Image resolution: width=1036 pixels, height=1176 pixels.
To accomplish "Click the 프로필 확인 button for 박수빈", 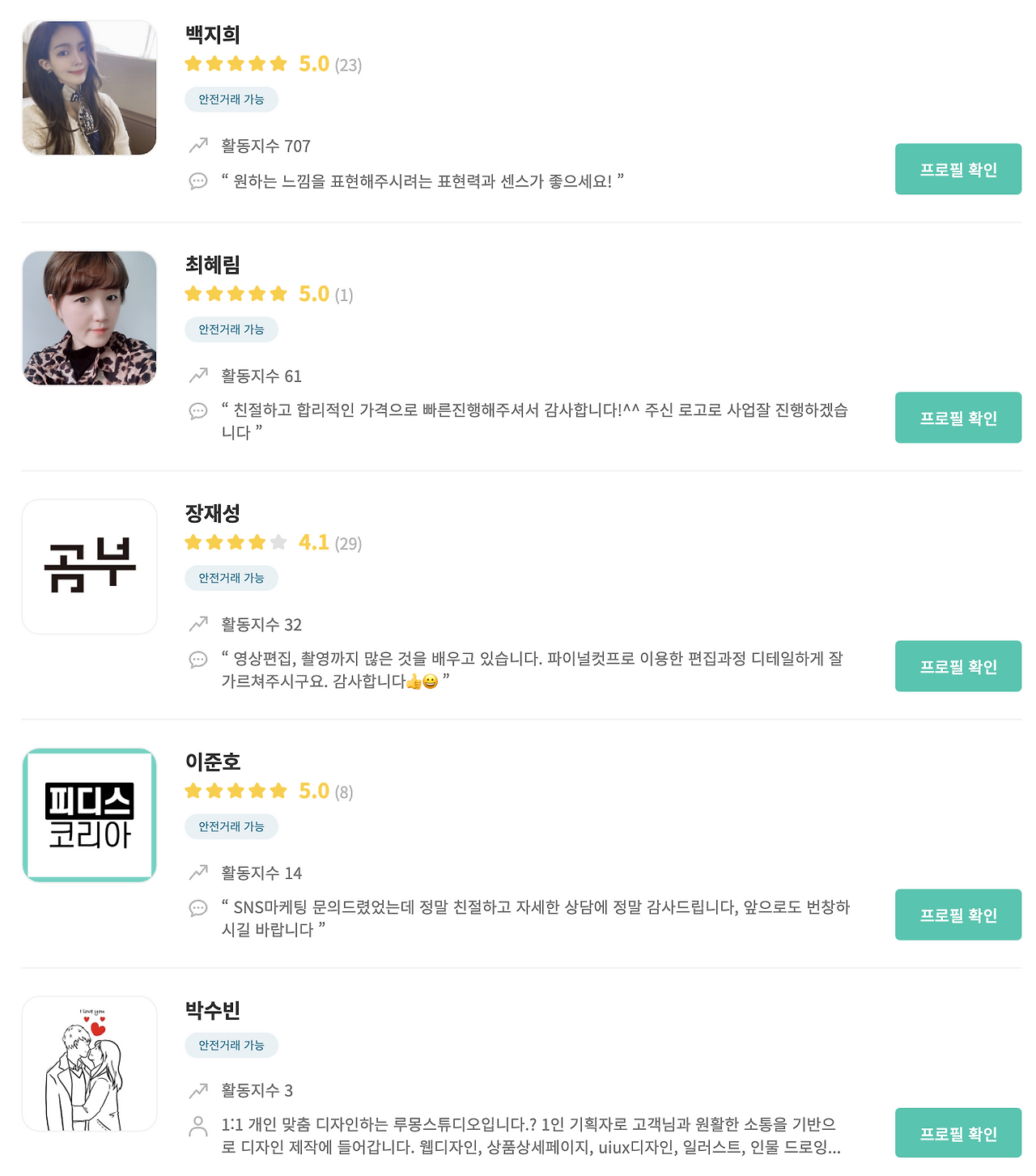I will 957,1132.
